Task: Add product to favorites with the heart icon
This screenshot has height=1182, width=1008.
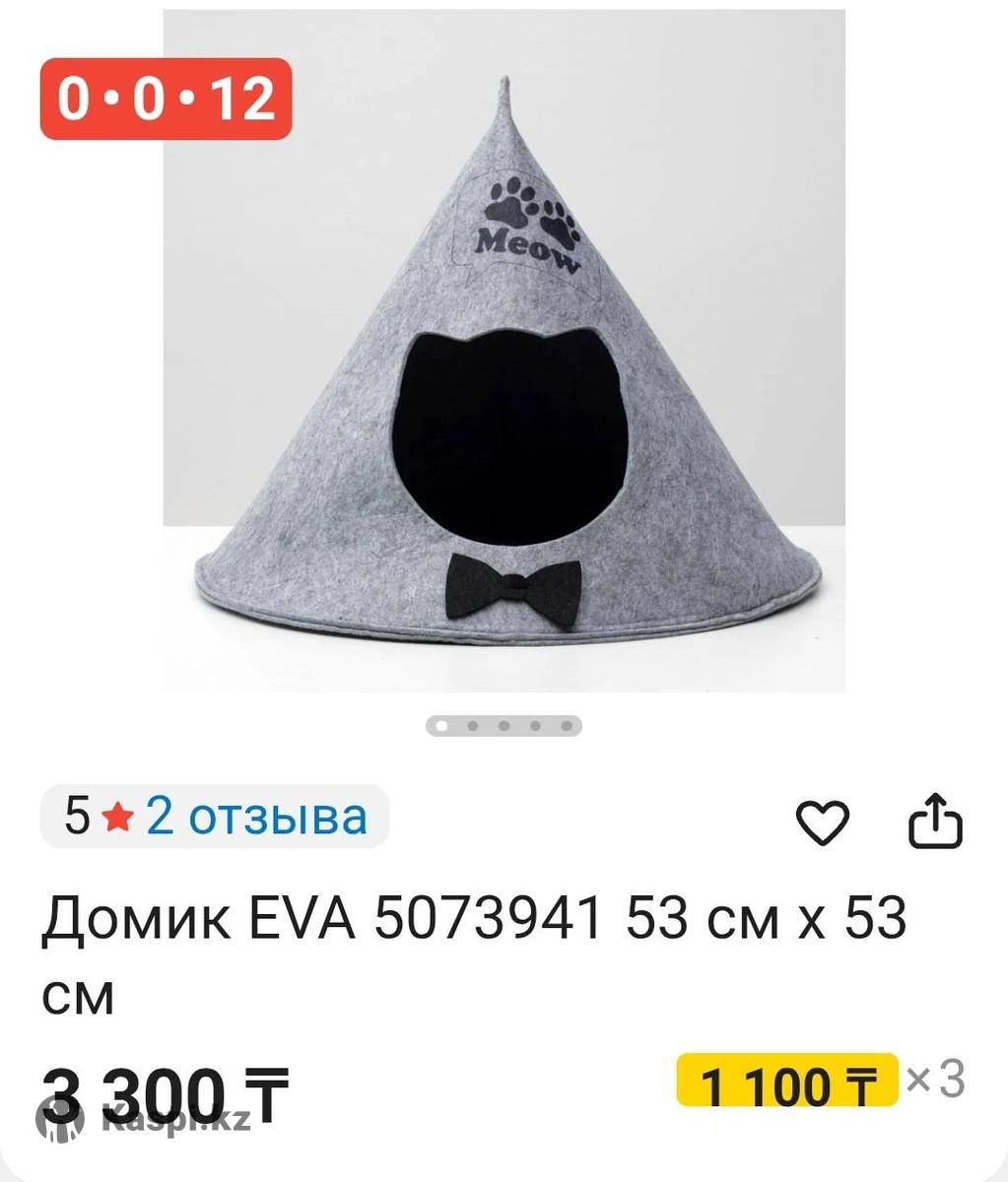Action: click(822, 823)
